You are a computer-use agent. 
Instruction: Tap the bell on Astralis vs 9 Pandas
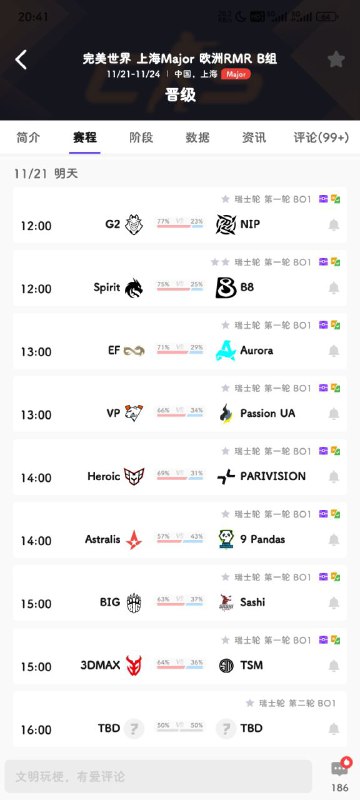pos(334,540)
